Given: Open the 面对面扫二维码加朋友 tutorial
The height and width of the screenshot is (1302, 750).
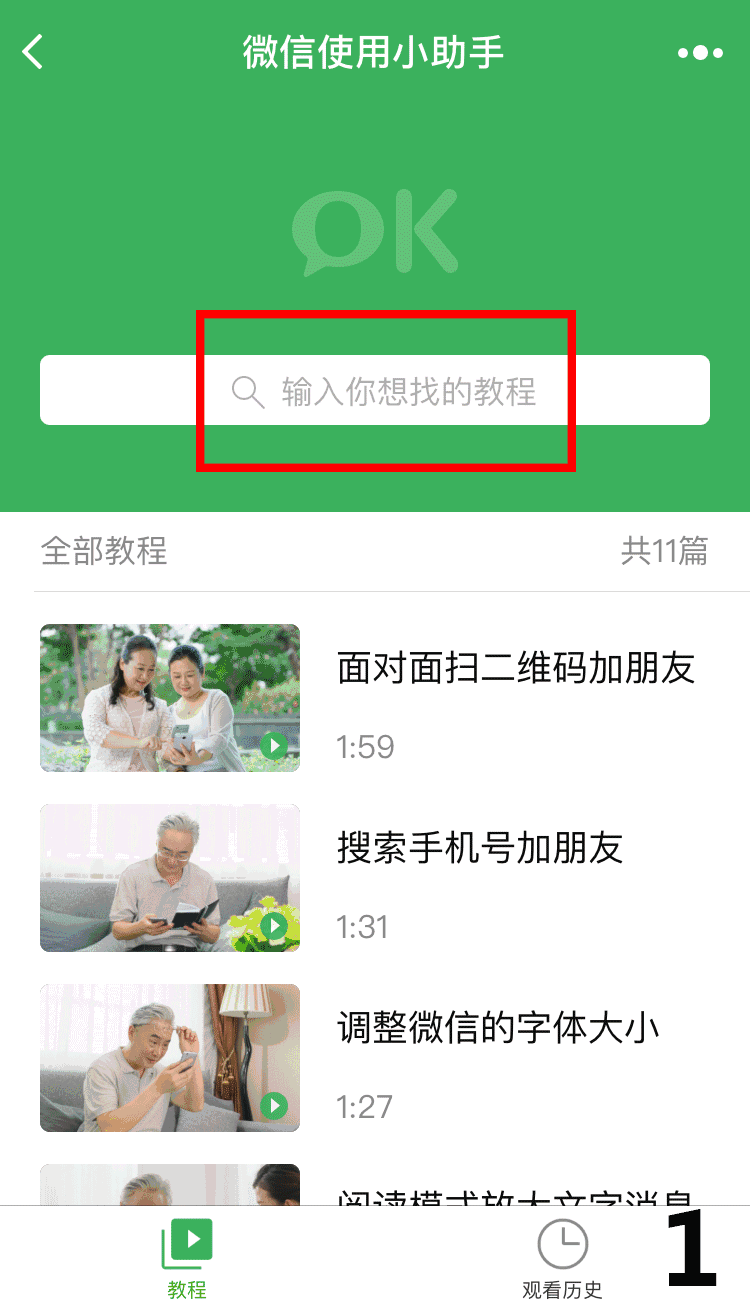Looking at the screenshot, I should pos(516,670).
